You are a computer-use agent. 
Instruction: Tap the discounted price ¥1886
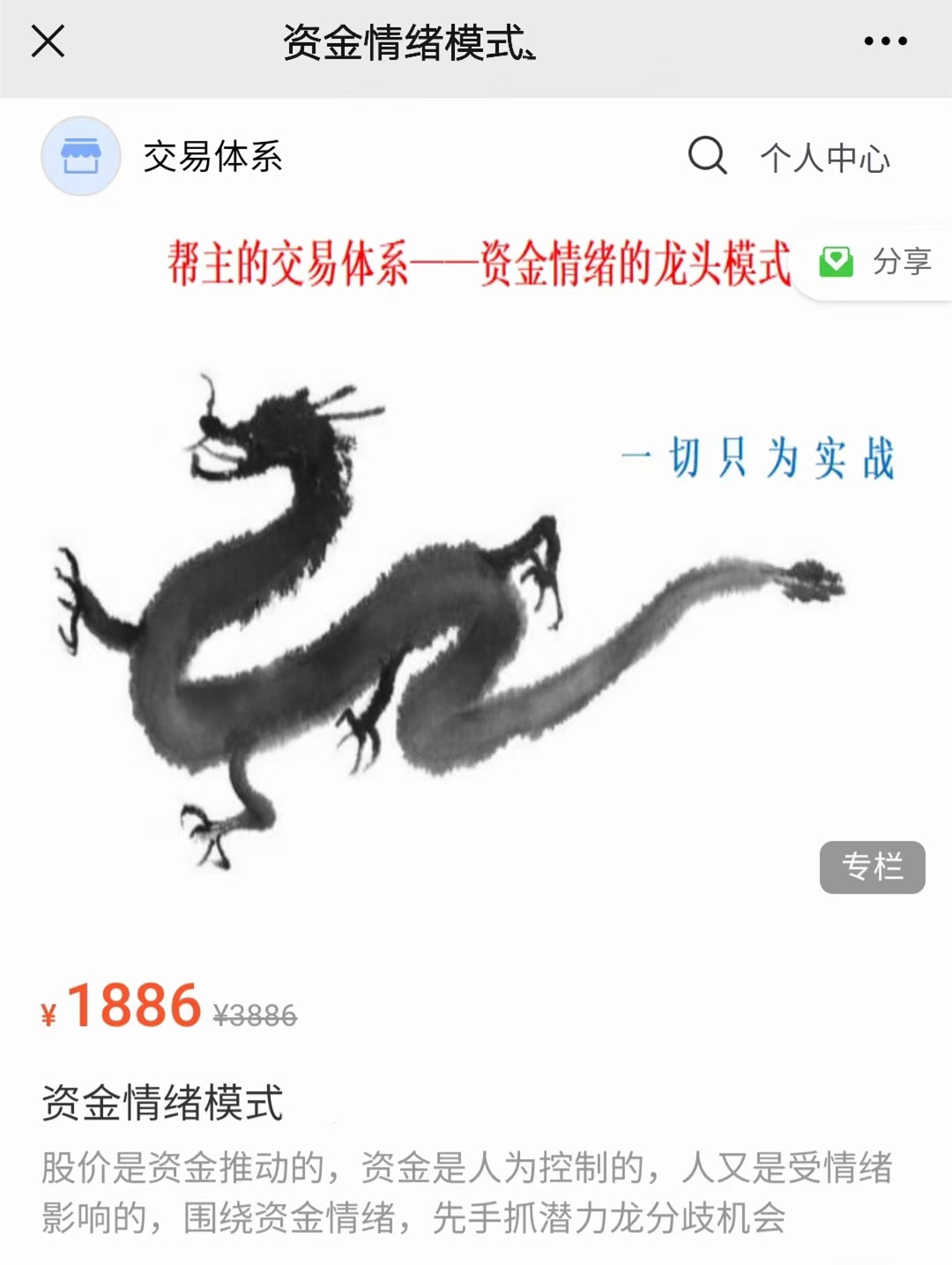123,1005
